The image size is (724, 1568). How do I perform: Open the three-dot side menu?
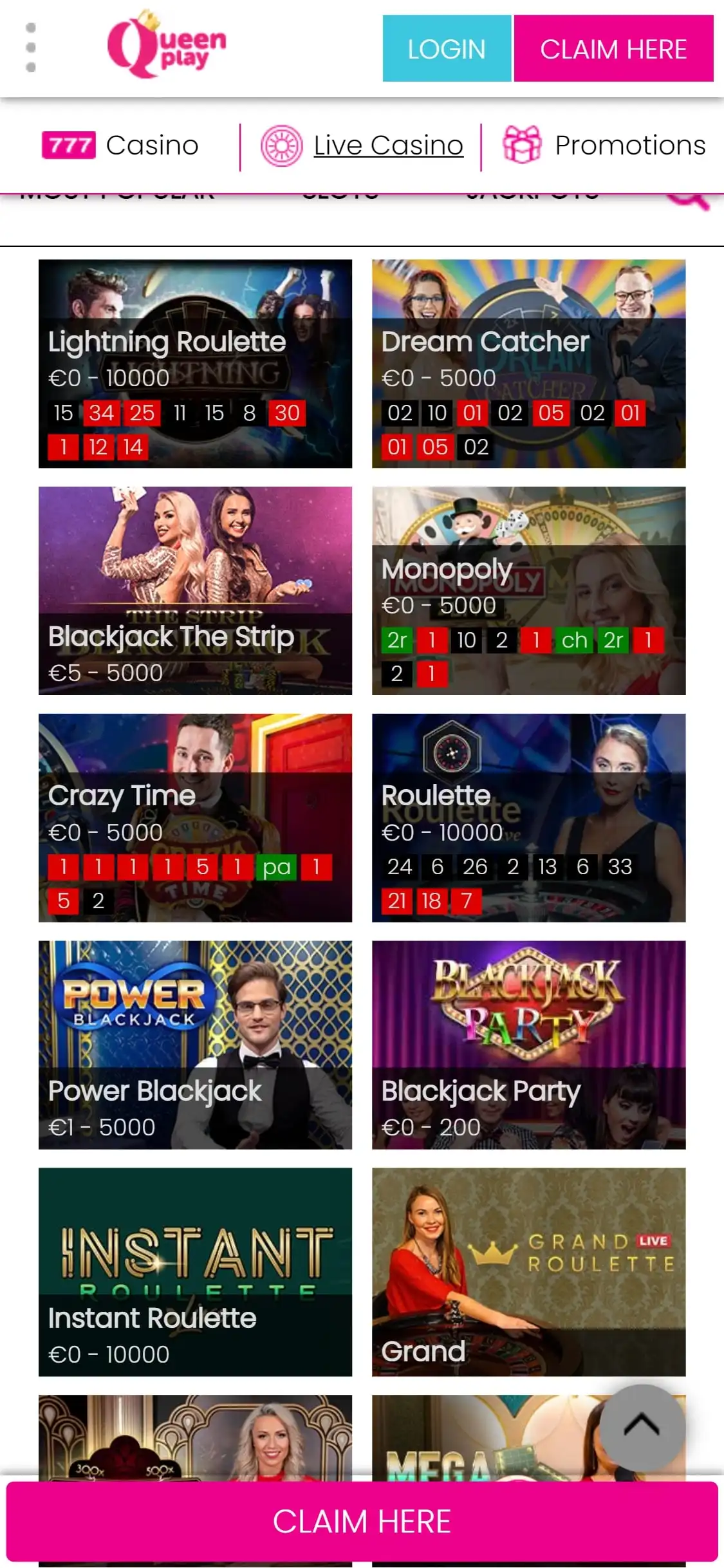(30, 48)
